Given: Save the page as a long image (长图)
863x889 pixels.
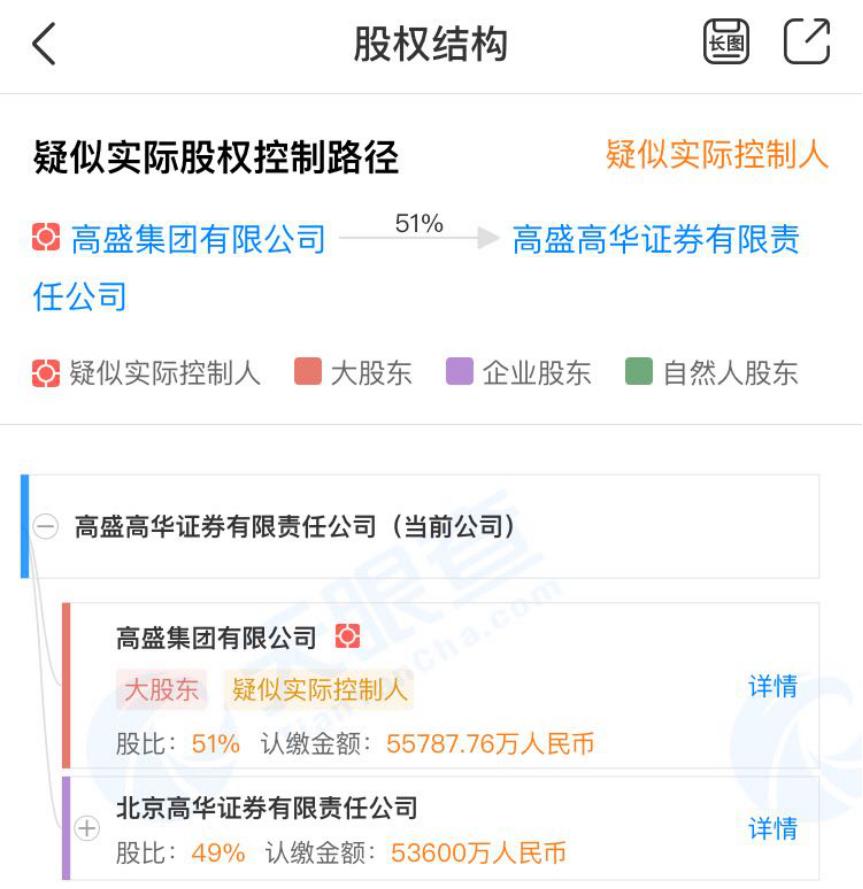Looking at the screenshot, I should (726, 43).
